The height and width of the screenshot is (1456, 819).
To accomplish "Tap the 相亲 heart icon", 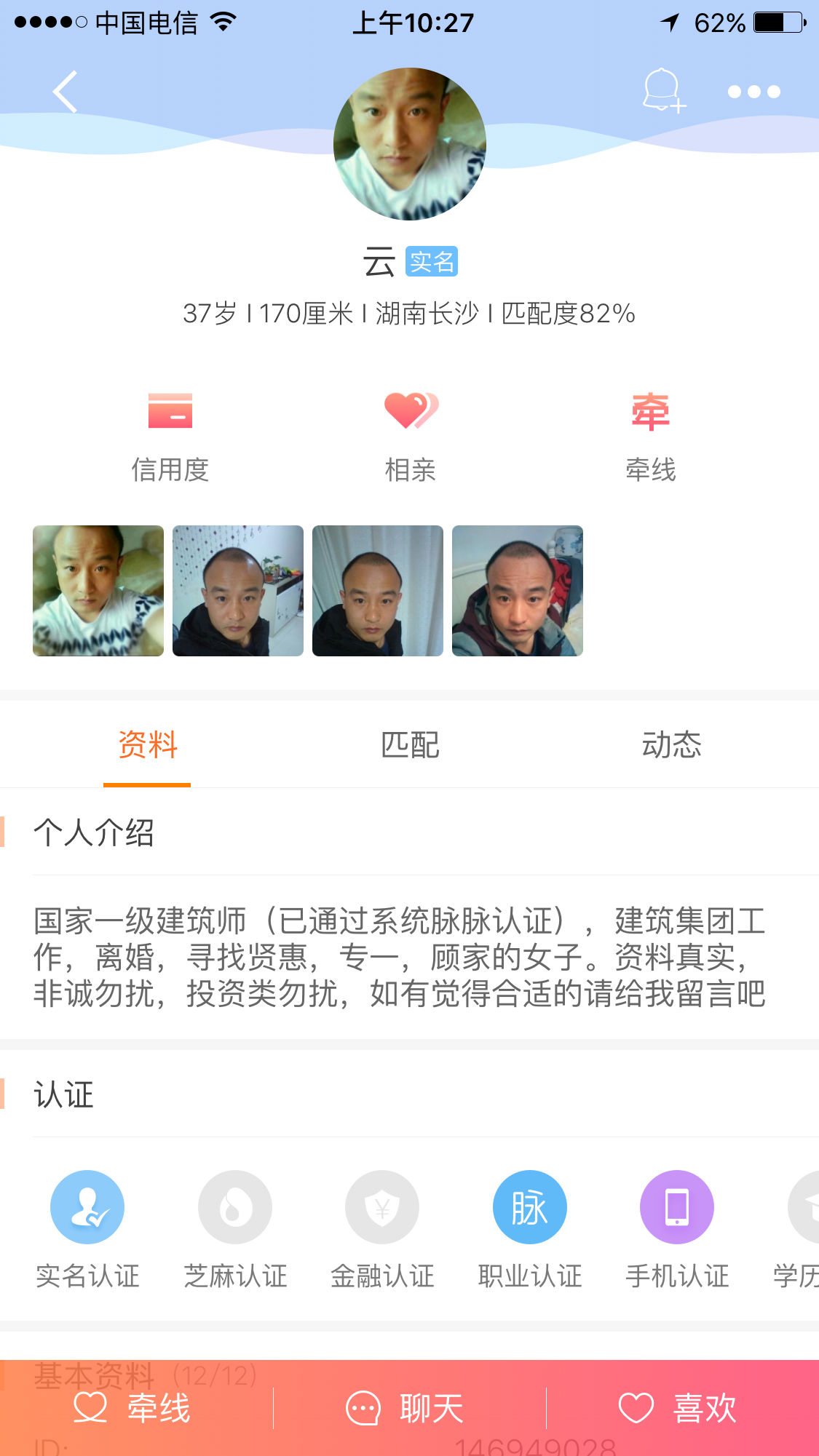I will pos(410,410).
